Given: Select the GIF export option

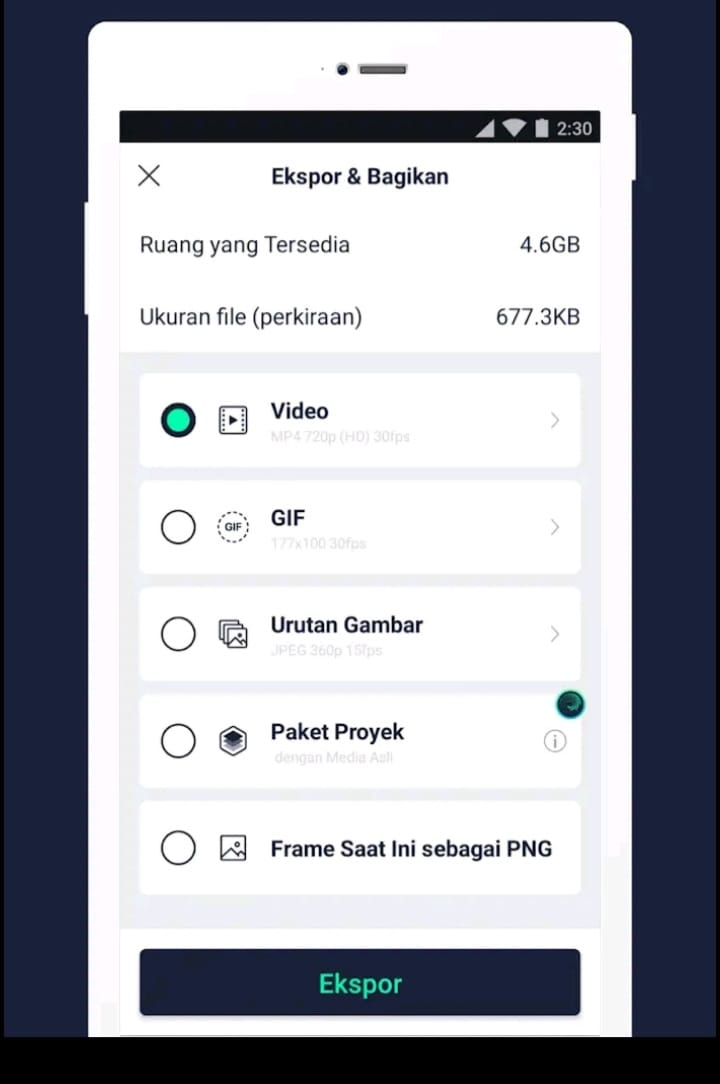Looking at the screenshot, I should click(178, 527).
